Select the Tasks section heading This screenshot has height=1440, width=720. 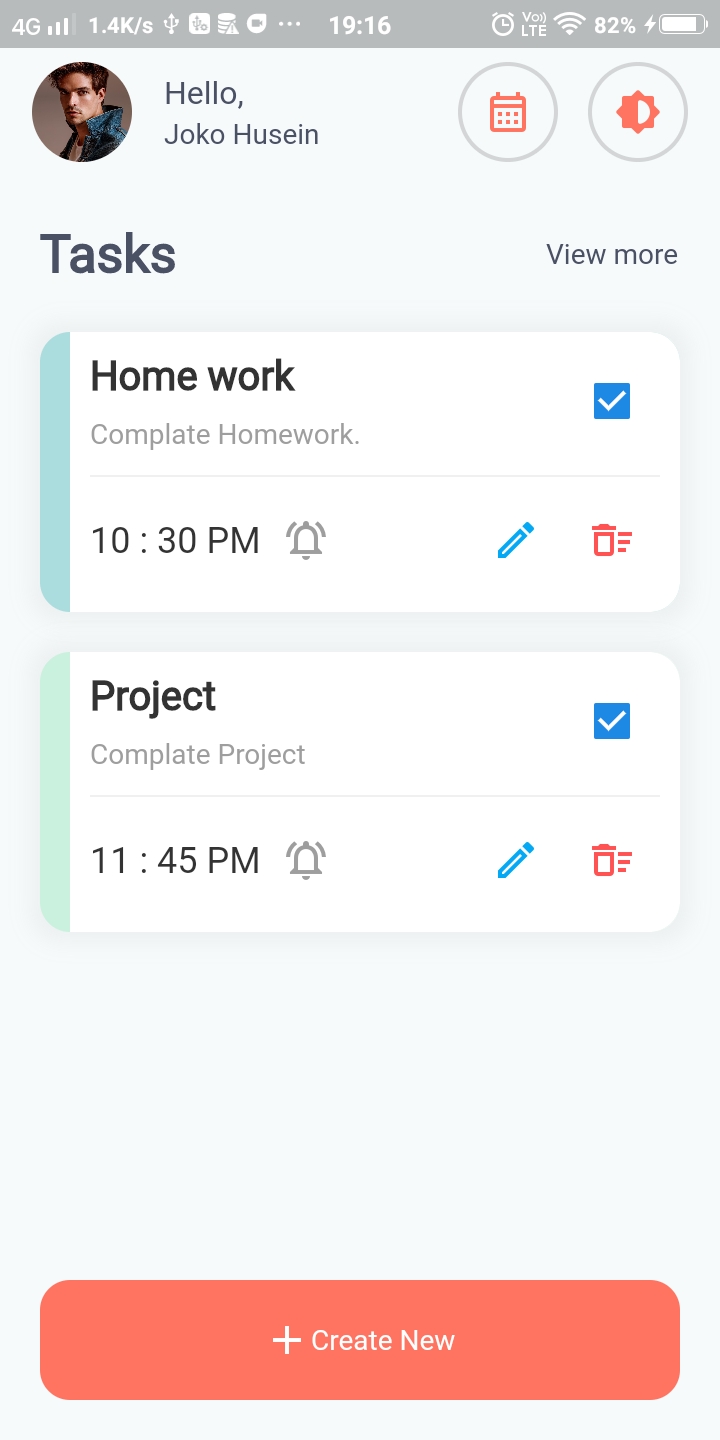[107, 254]
